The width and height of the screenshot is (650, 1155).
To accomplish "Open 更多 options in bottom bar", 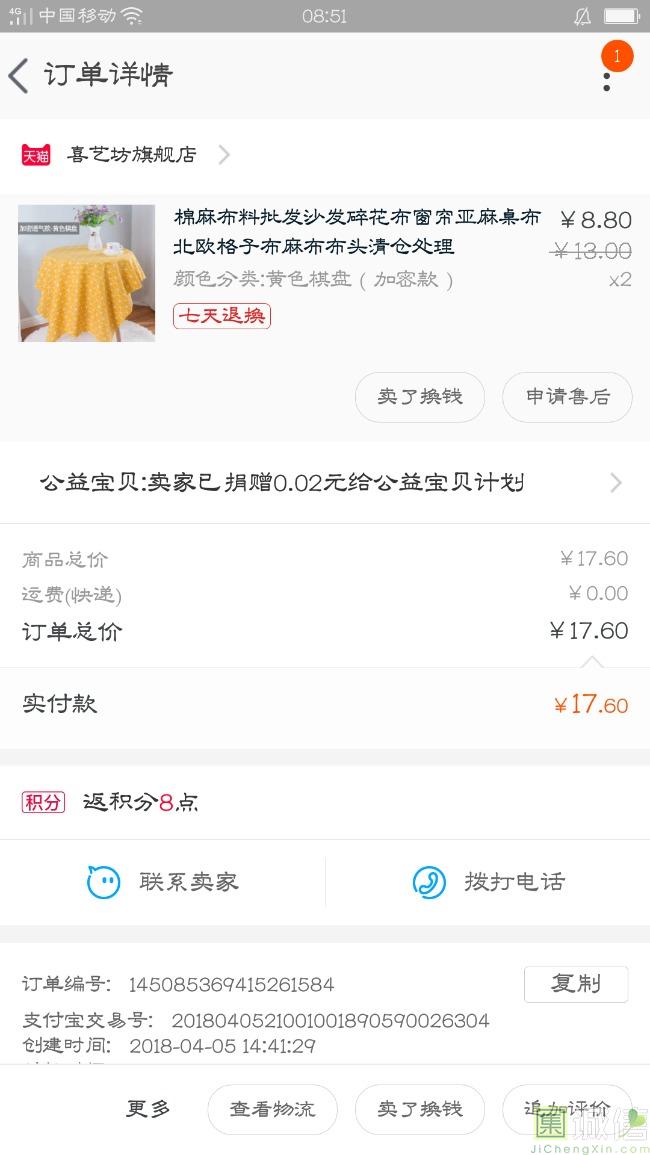I will (148, 1108).
